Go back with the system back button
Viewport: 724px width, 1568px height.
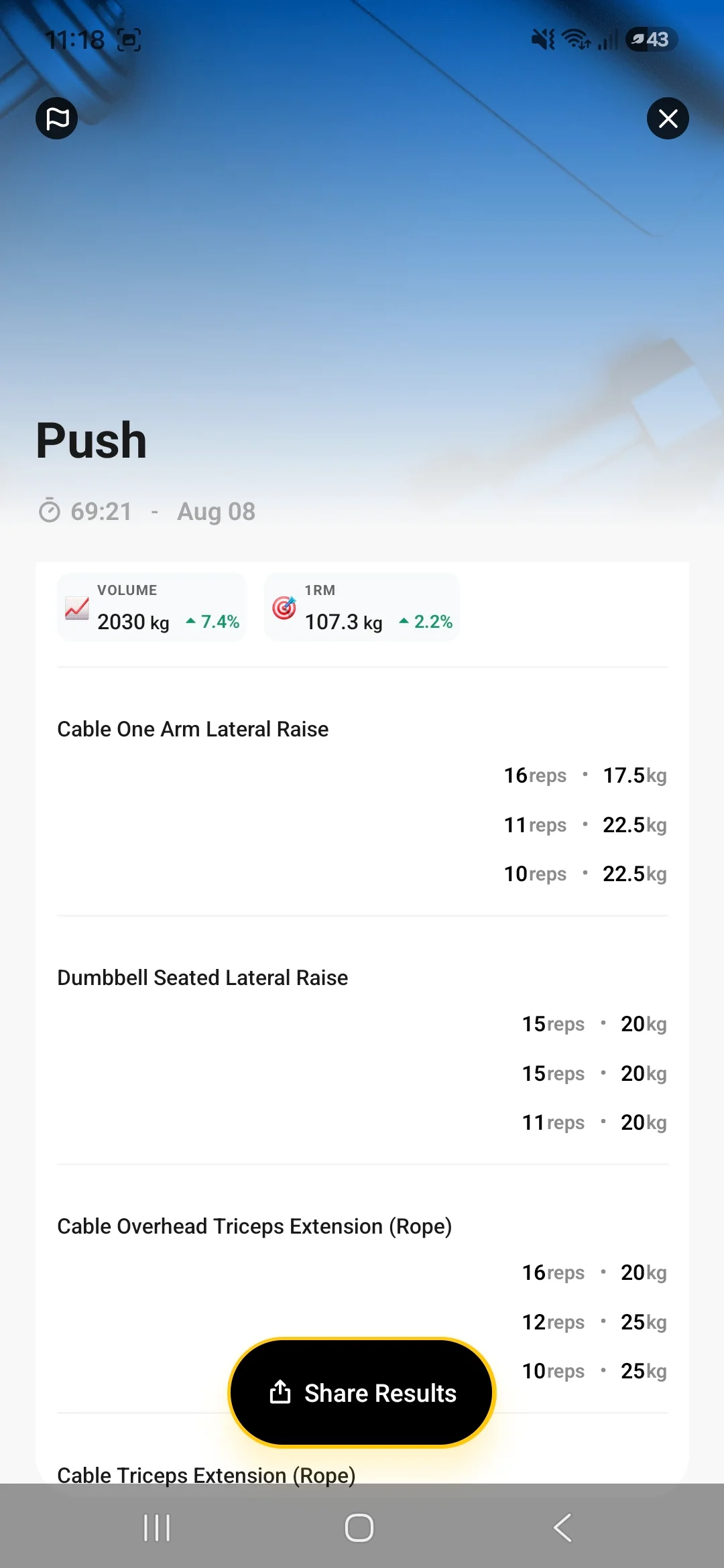click(x=562, y=1528)
